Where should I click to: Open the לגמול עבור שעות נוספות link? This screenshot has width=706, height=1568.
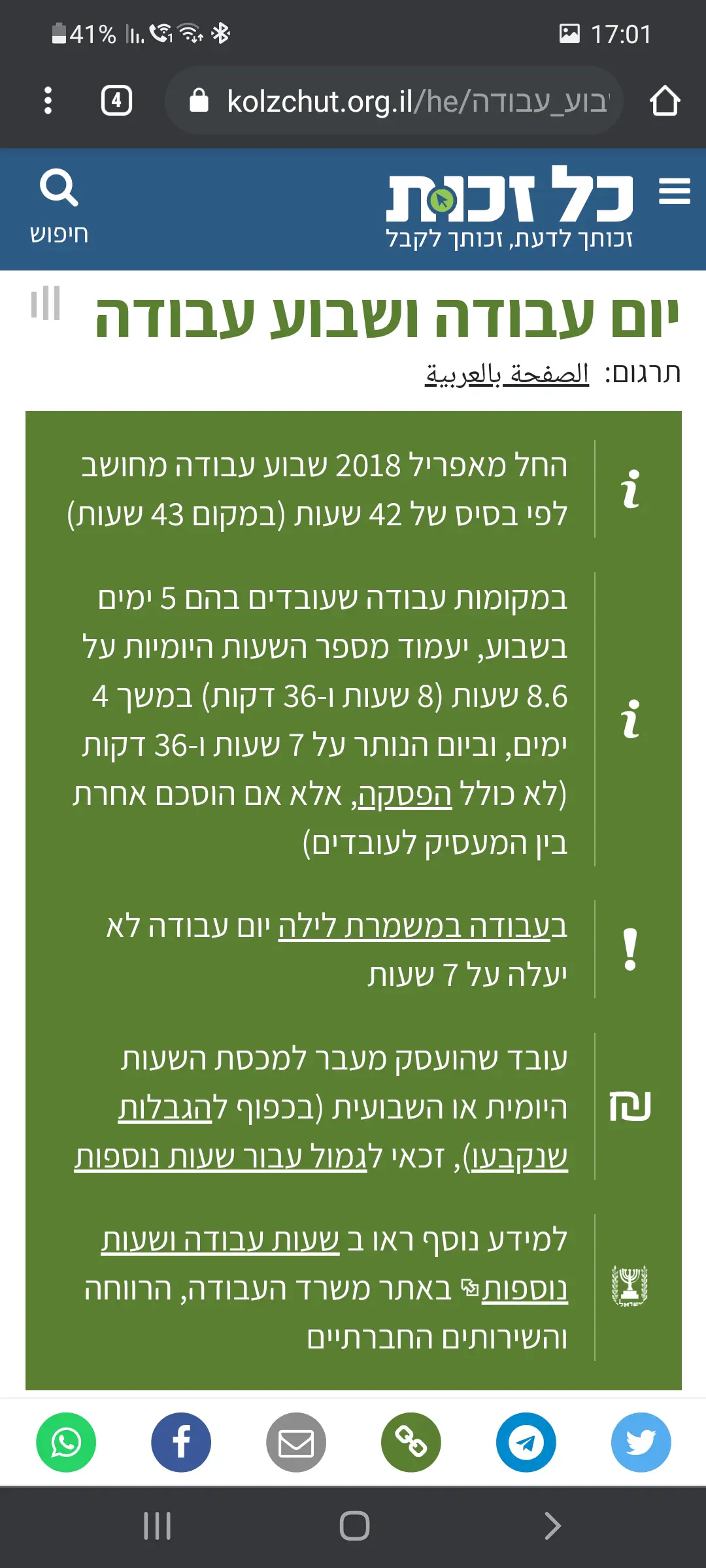[x=222, y=1158]
